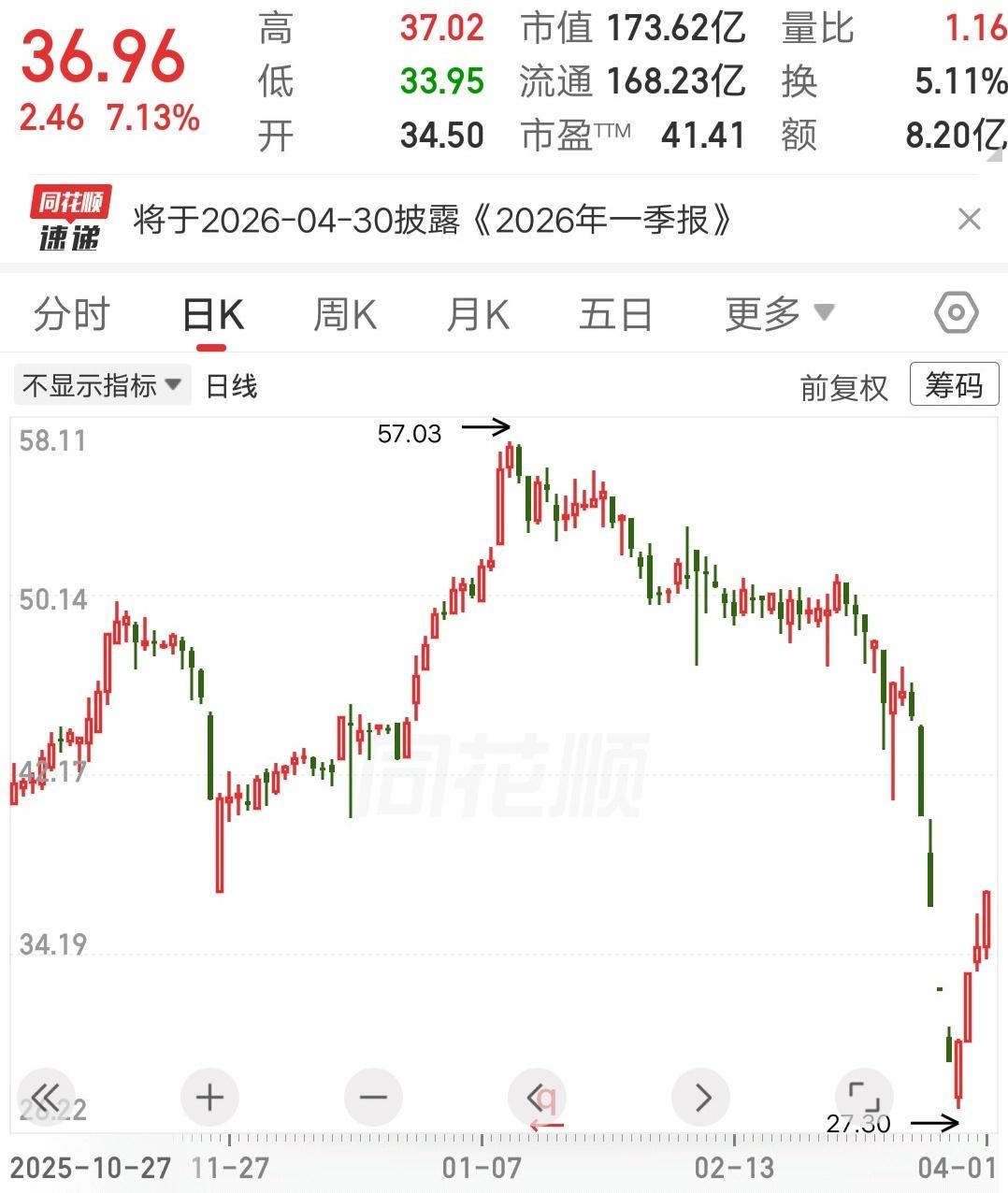Screen dimensions: 1008x1193
Task: Switch off indicators via 不显示指标 control
Action: click(89, 383)
